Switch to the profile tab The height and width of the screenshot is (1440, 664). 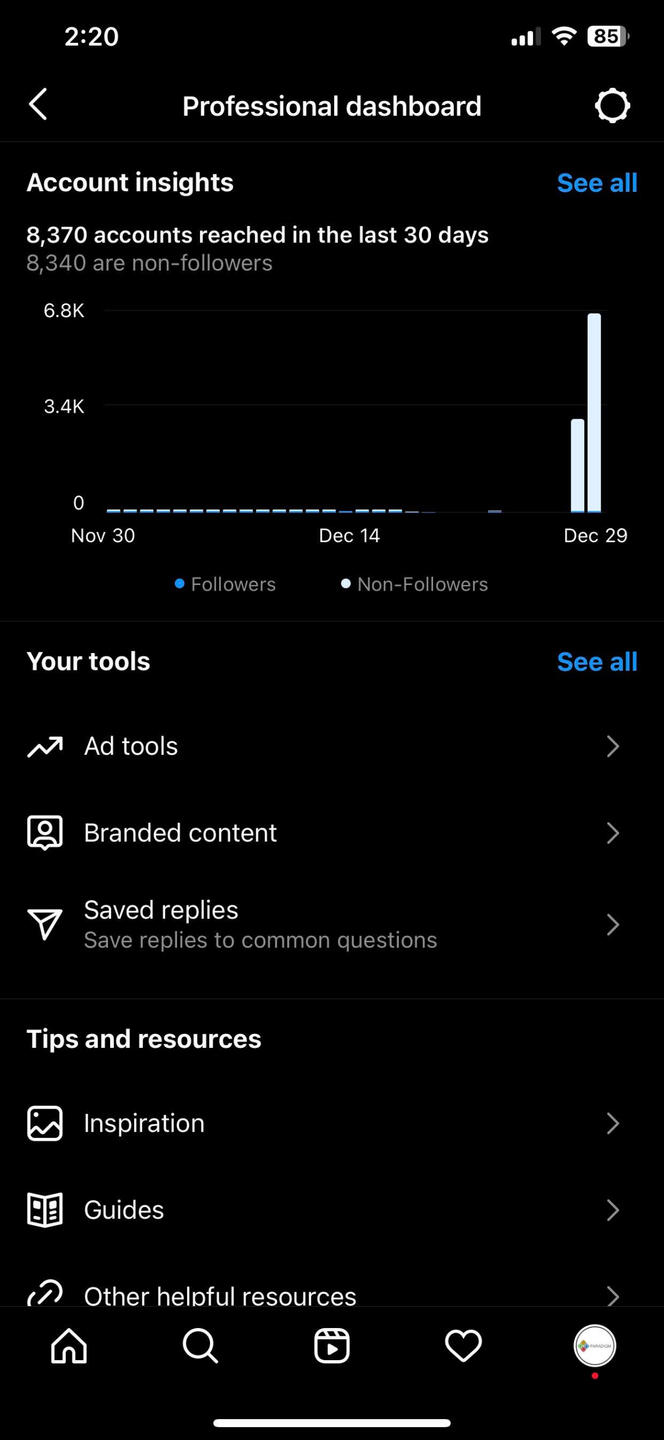(x=594, y=1346)
